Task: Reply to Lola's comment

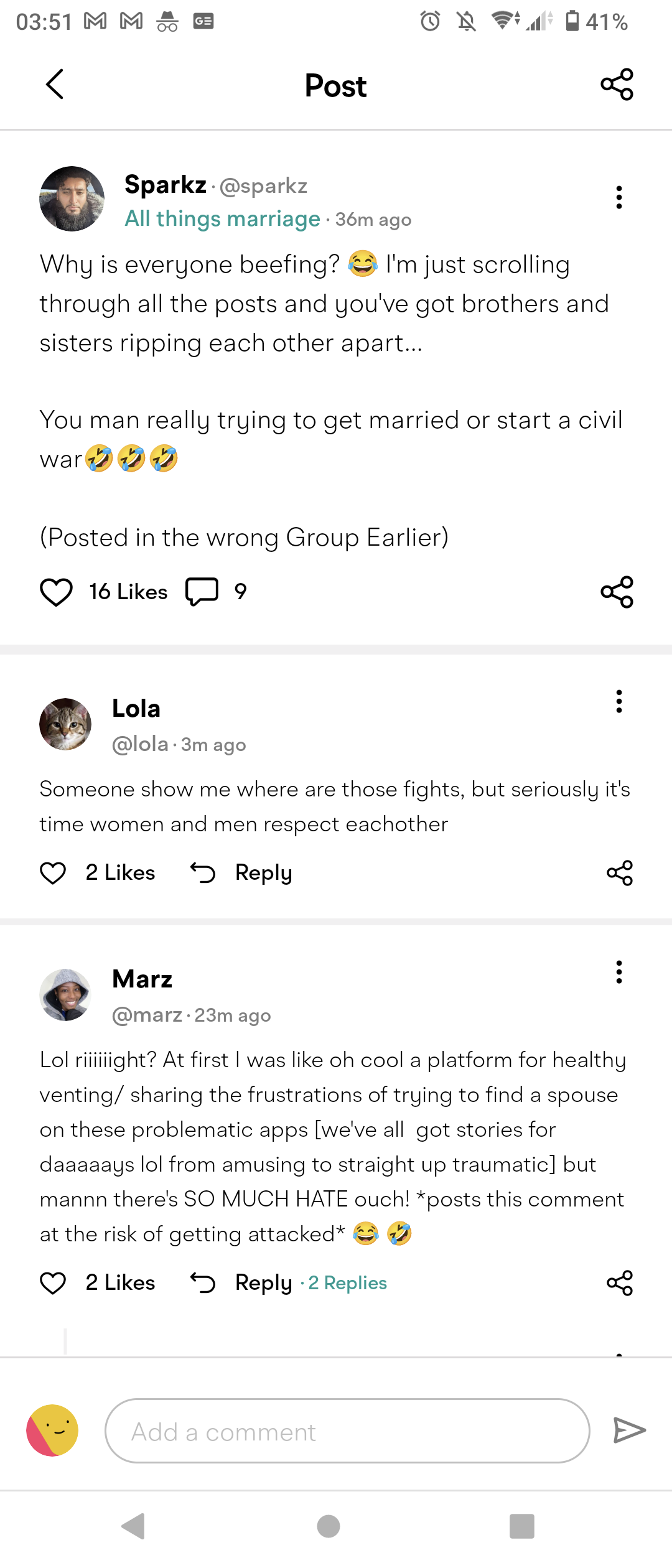Action: [263, 873]
